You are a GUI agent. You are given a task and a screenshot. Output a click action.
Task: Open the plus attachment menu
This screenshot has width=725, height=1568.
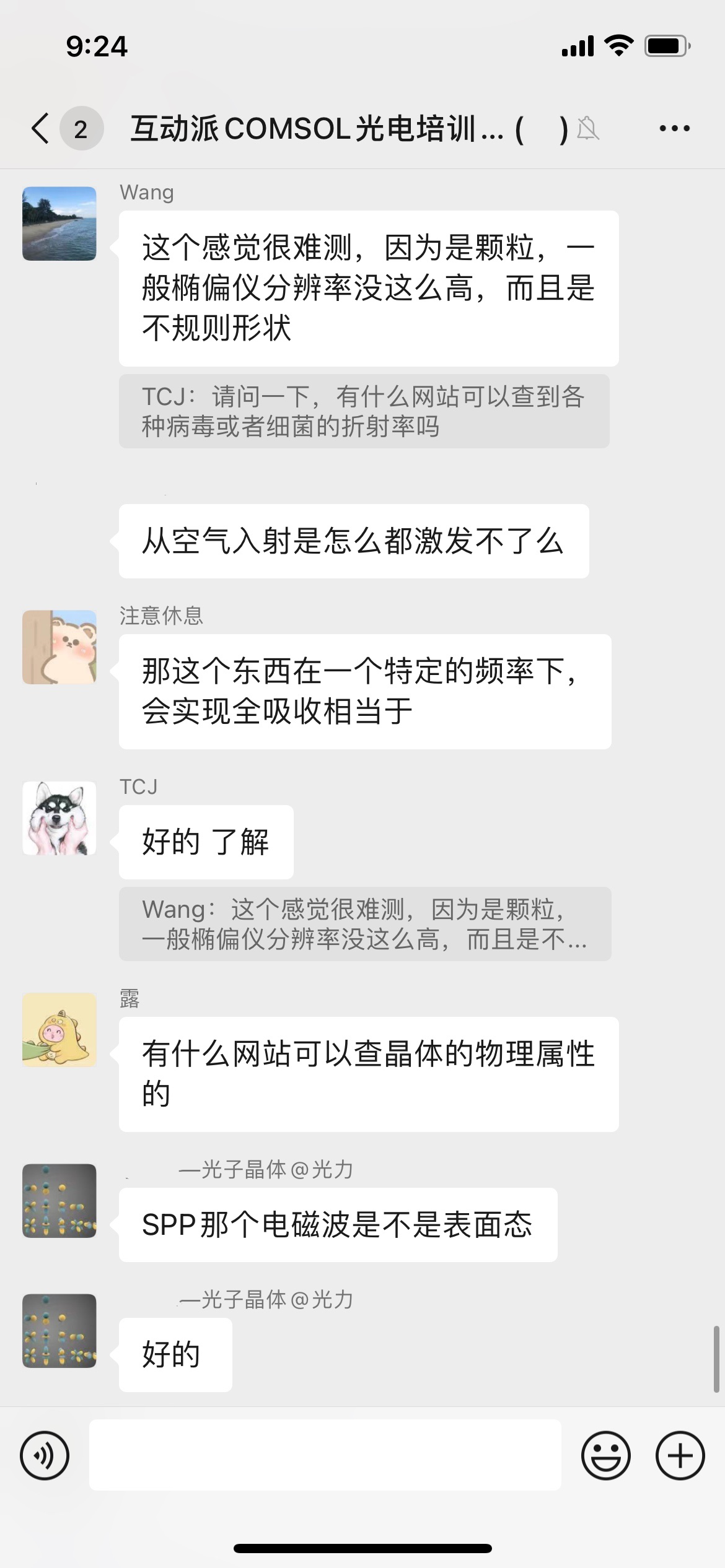pos(680,1455)
